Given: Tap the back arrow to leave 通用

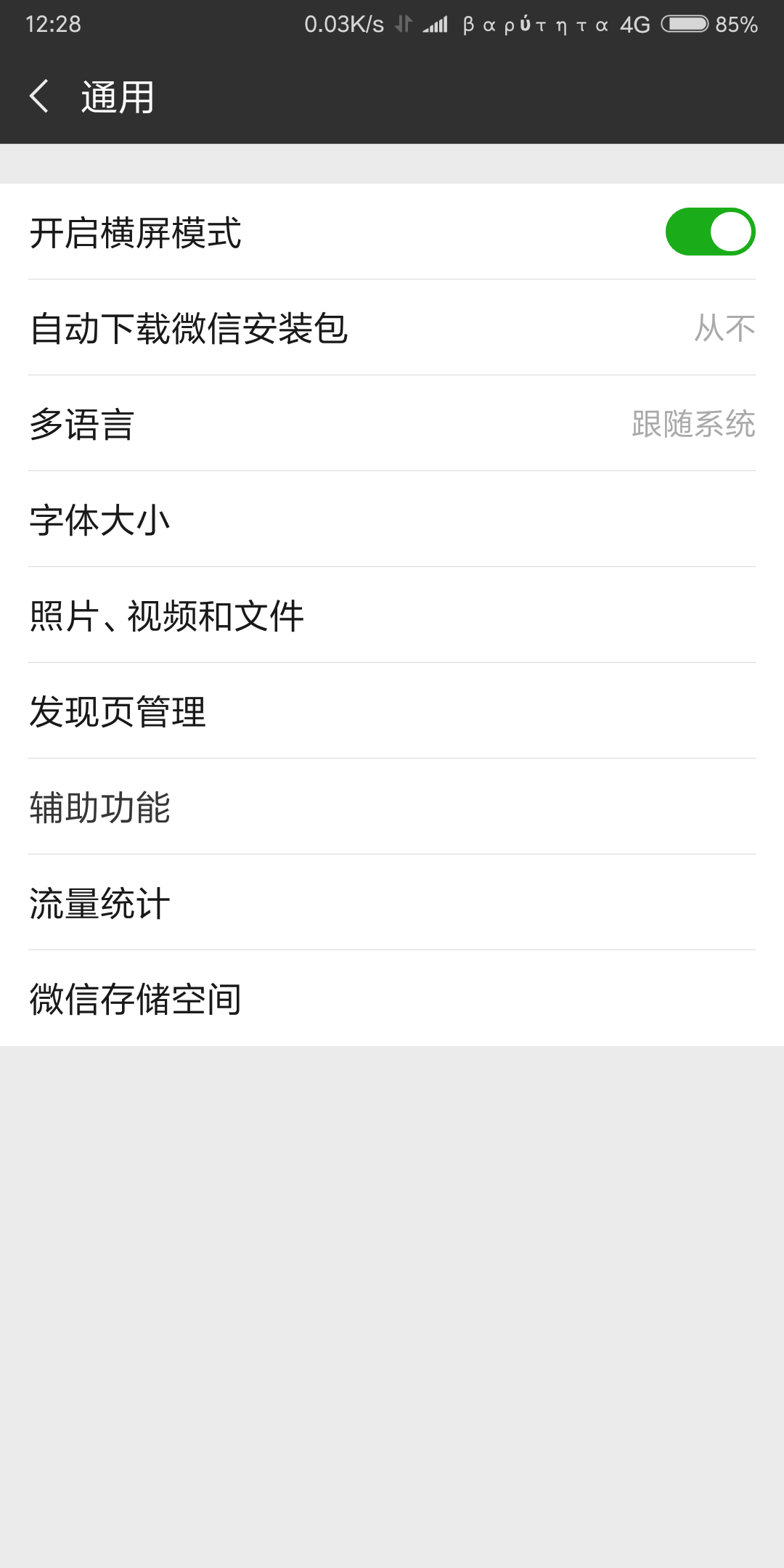Looking at the screenshot, I should [41, 97].
